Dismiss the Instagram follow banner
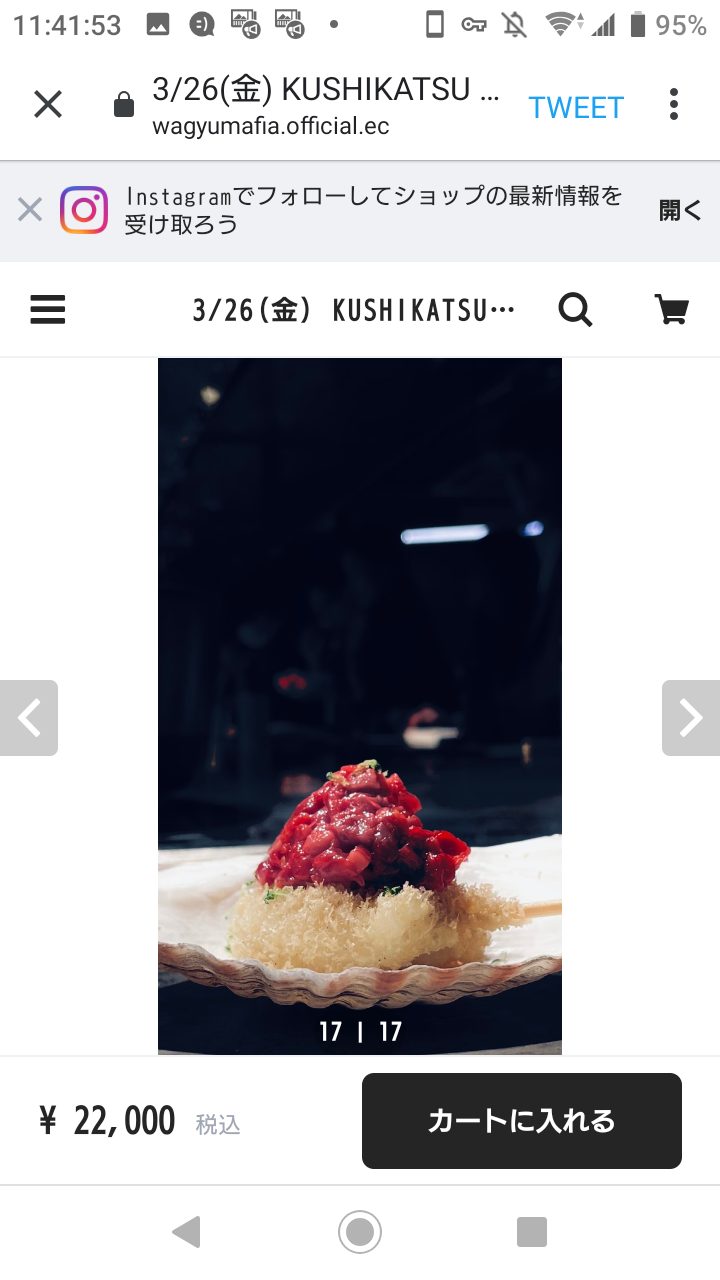The width and height of the screenshot is (720, 1280). pyautogui.click(x=30, y=210)
